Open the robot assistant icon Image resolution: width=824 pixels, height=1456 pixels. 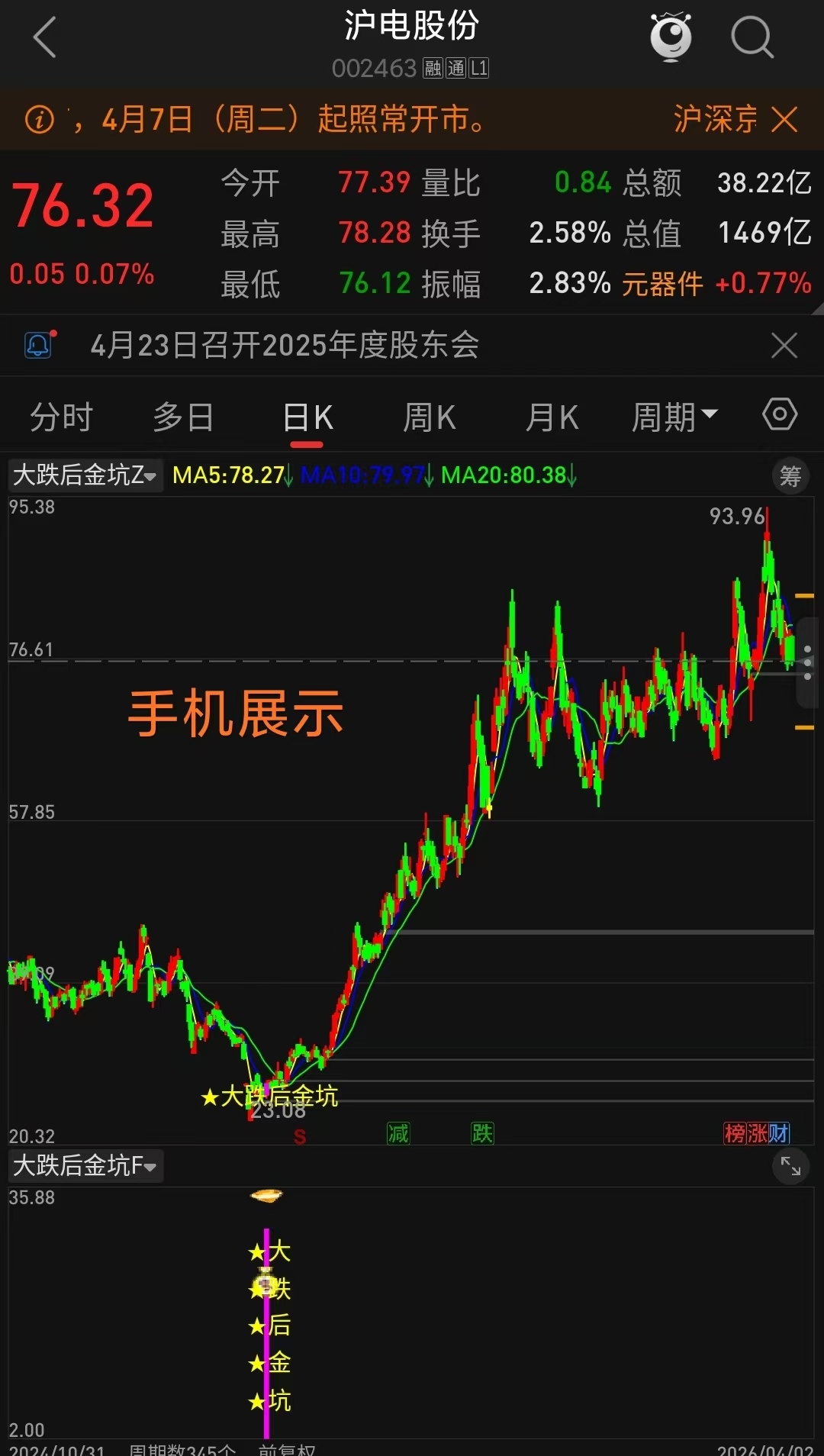point(670,37)
